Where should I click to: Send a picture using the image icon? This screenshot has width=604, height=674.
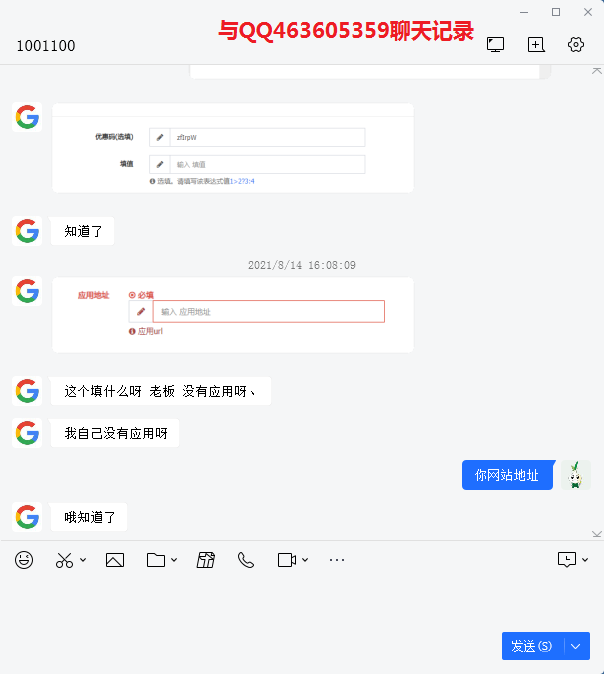pyautogui.click(x=115, y=560)
